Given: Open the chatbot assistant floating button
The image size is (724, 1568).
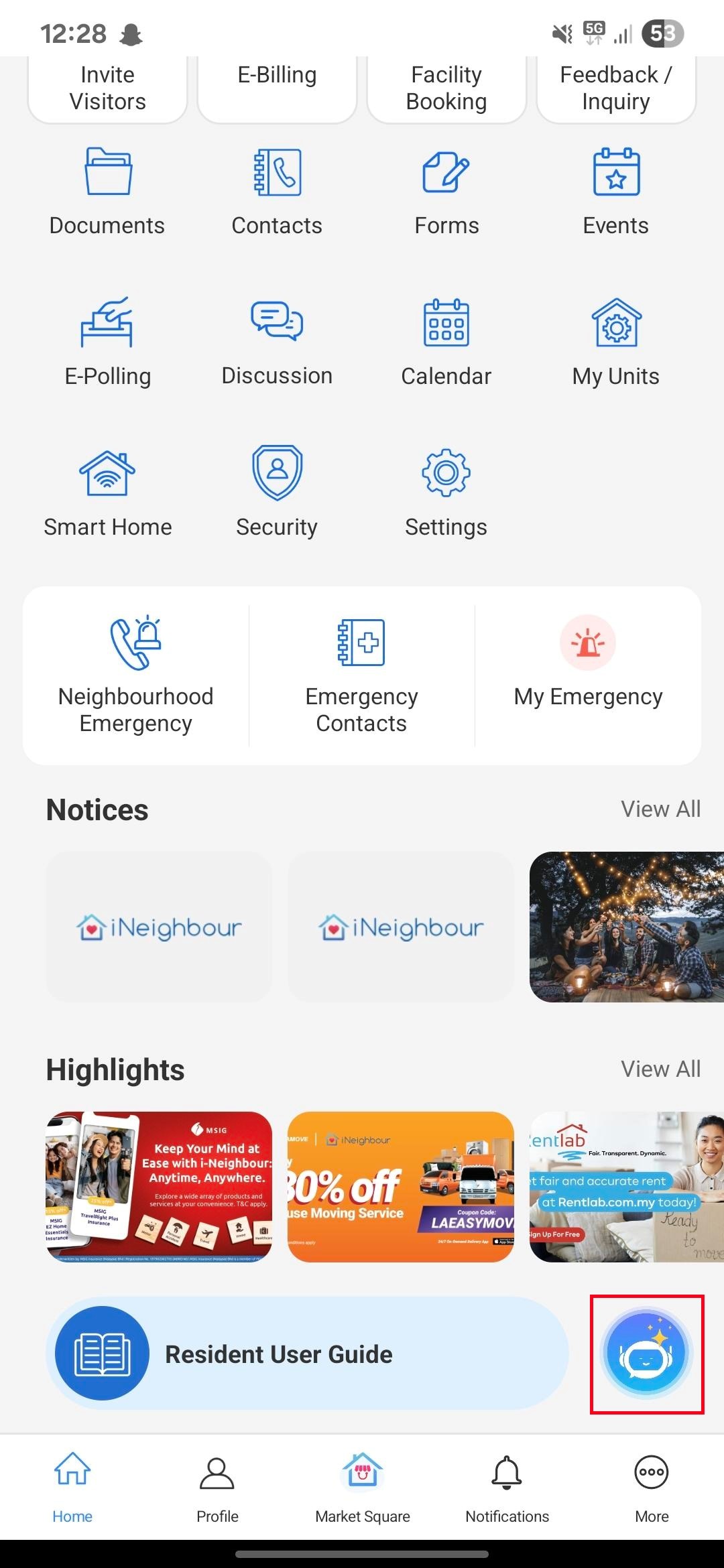Looking at the screenshot, I should click(646, 1354).
